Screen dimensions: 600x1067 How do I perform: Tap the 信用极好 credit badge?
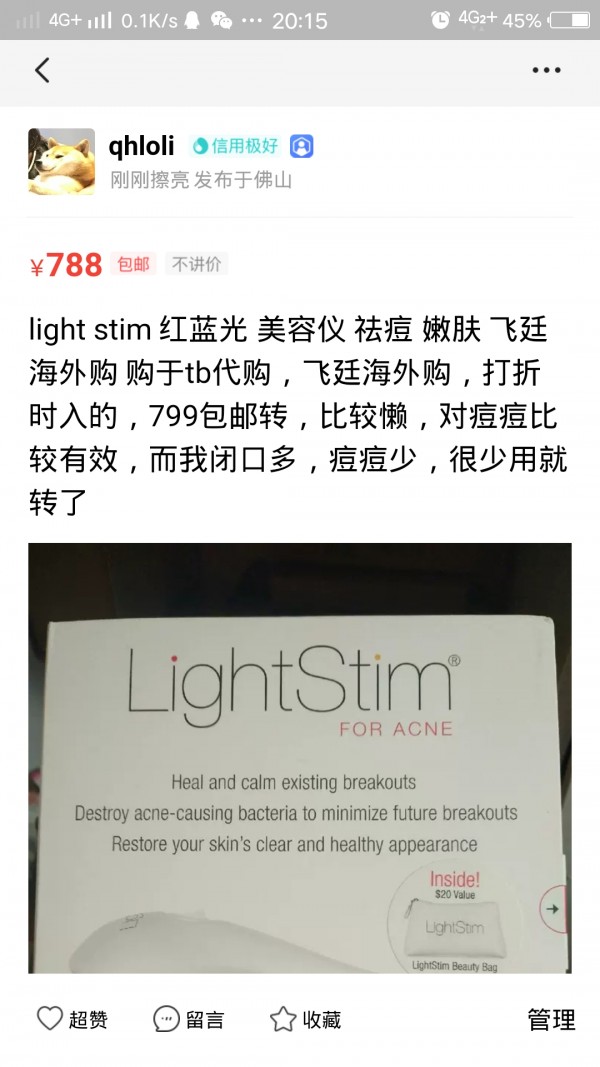click(235, 146)
